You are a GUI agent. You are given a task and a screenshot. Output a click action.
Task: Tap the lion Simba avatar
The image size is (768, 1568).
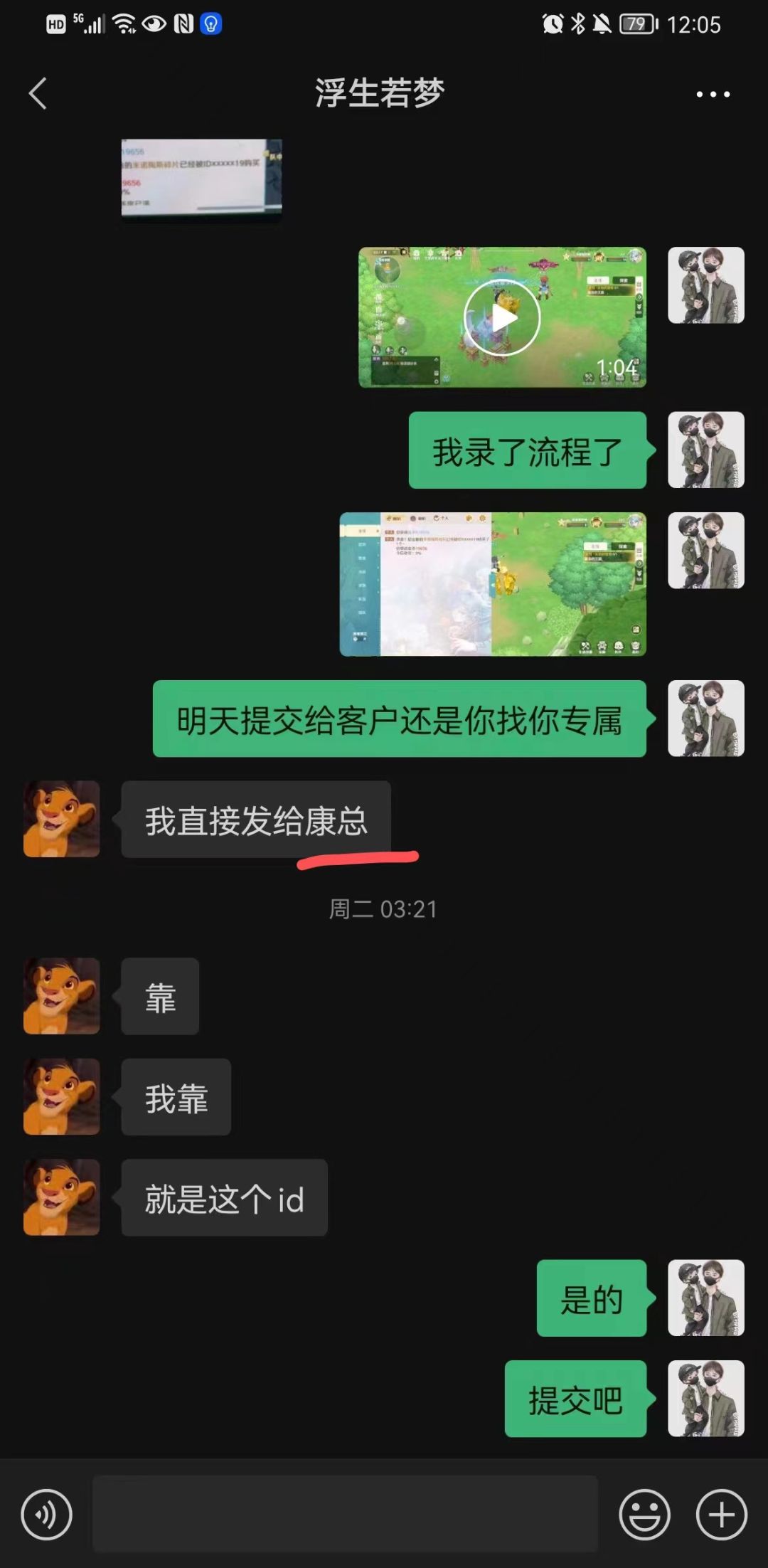(61, 819)
